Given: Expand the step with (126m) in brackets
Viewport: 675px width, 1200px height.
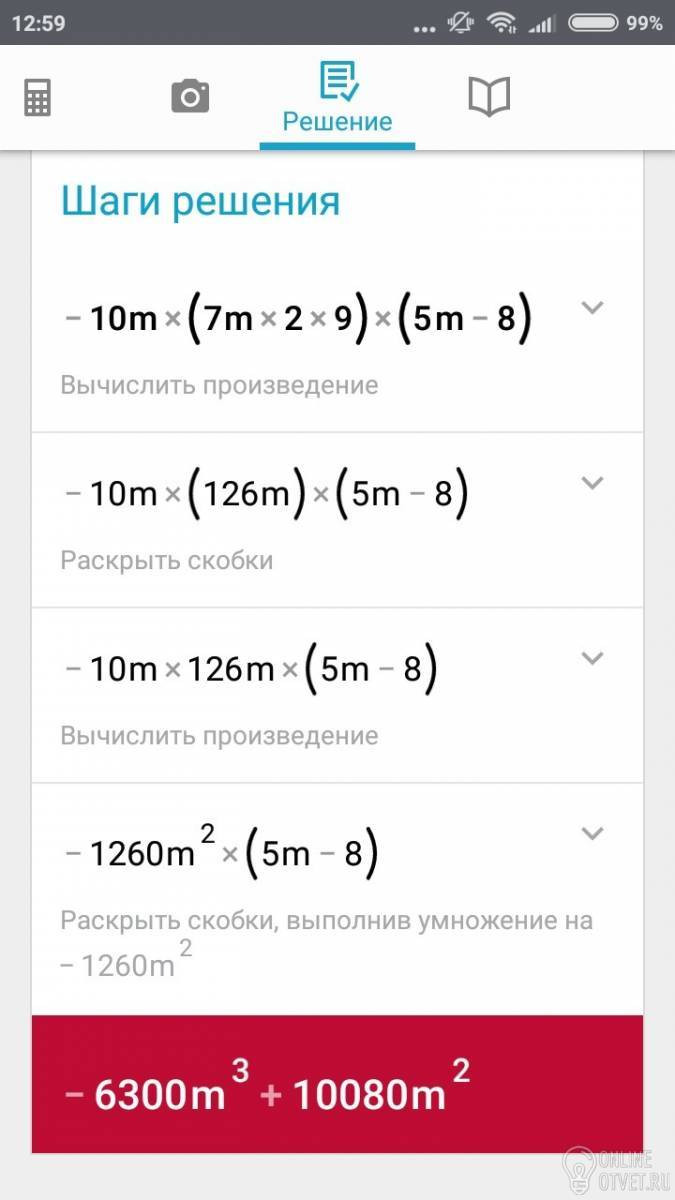Looking at the screenshot, I should click(593, 483).
